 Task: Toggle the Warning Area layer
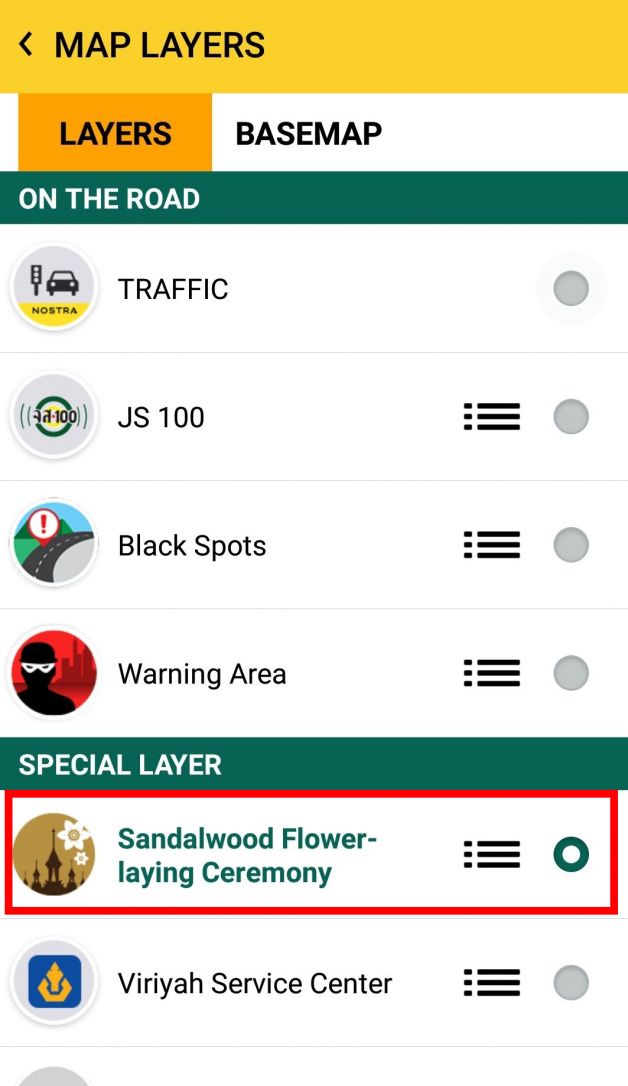pyautogui.click(x=571, y=673)
